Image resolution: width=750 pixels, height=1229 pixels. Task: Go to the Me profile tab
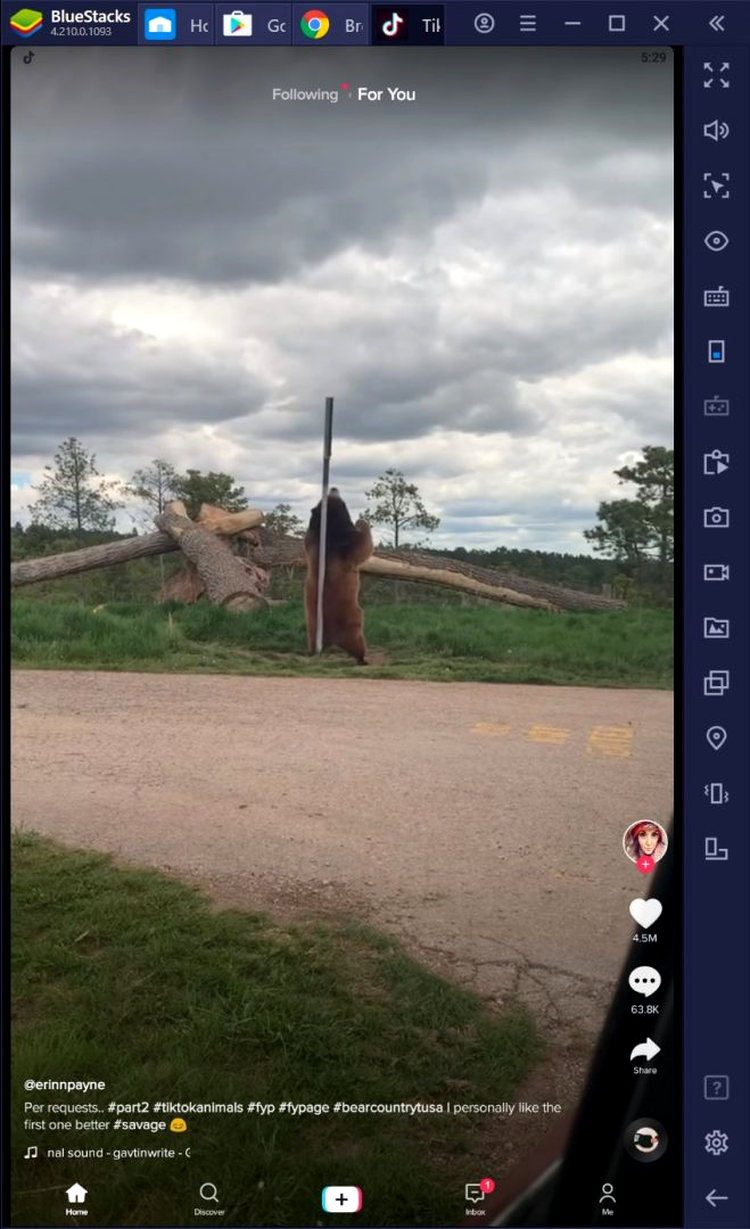click(x=607, y=1198)
